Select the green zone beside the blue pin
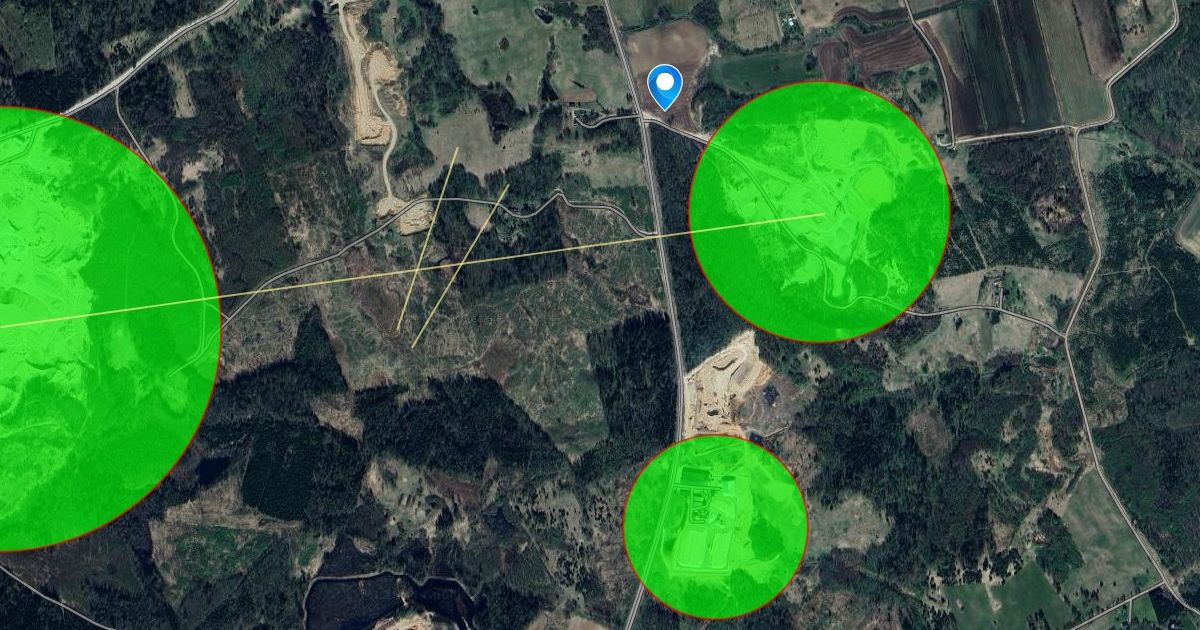This screenshot has width=1200, height=630. [819, 212]
